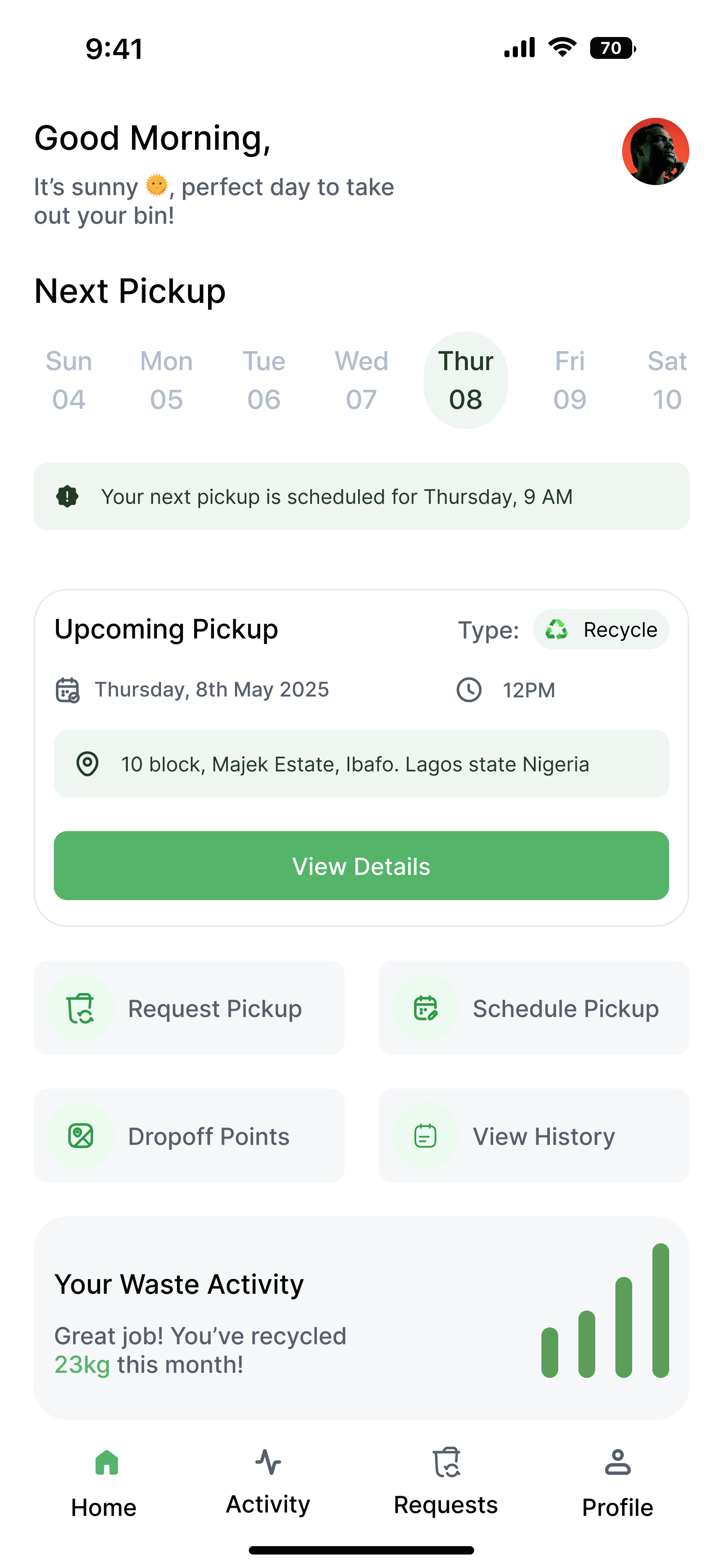Open the profile picture avatar
This screenshot has height=1568, width=723.
(655, 151)
